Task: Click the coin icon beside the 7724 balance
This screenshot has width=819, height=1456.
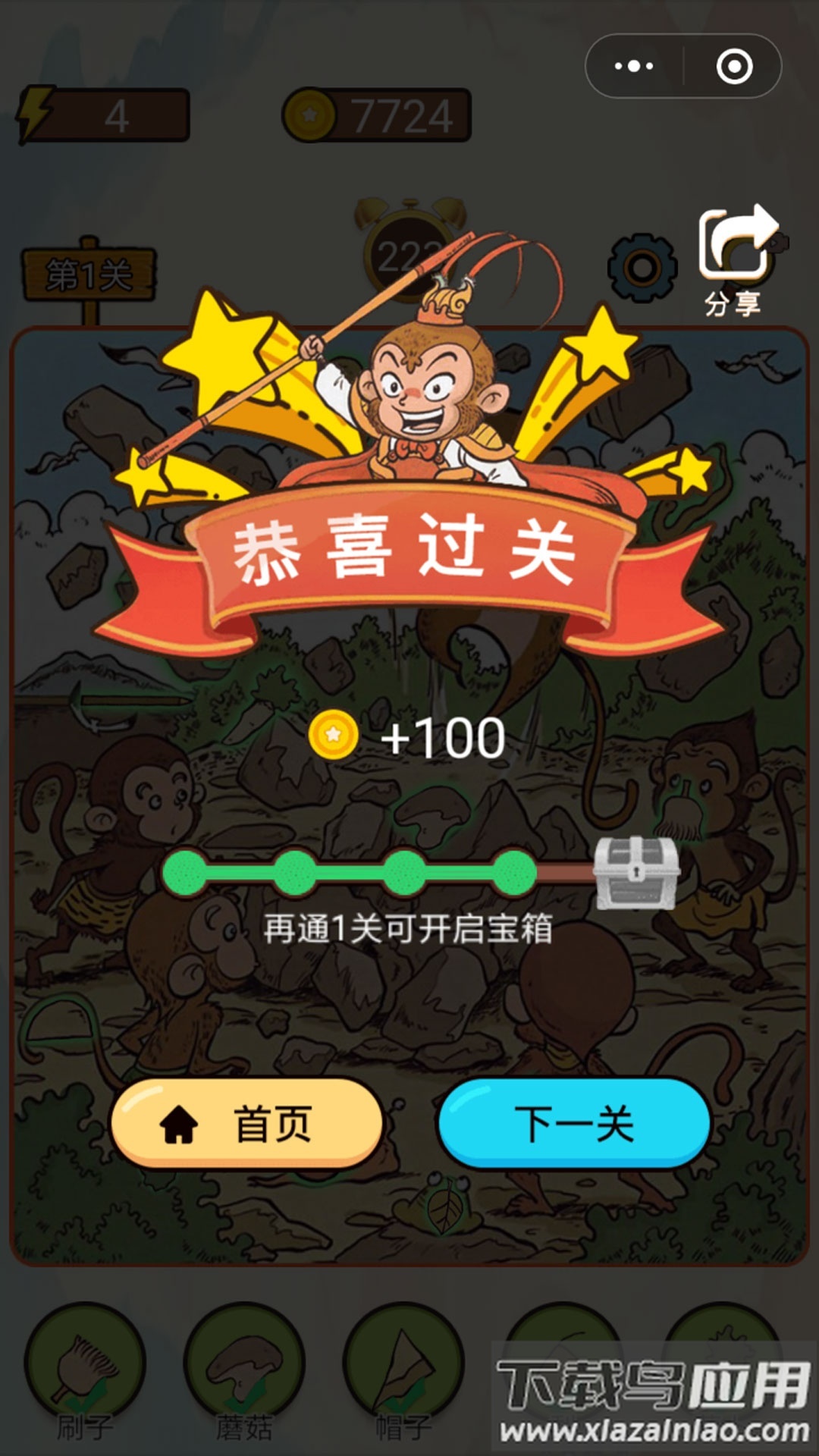Action: coord(309,115)
